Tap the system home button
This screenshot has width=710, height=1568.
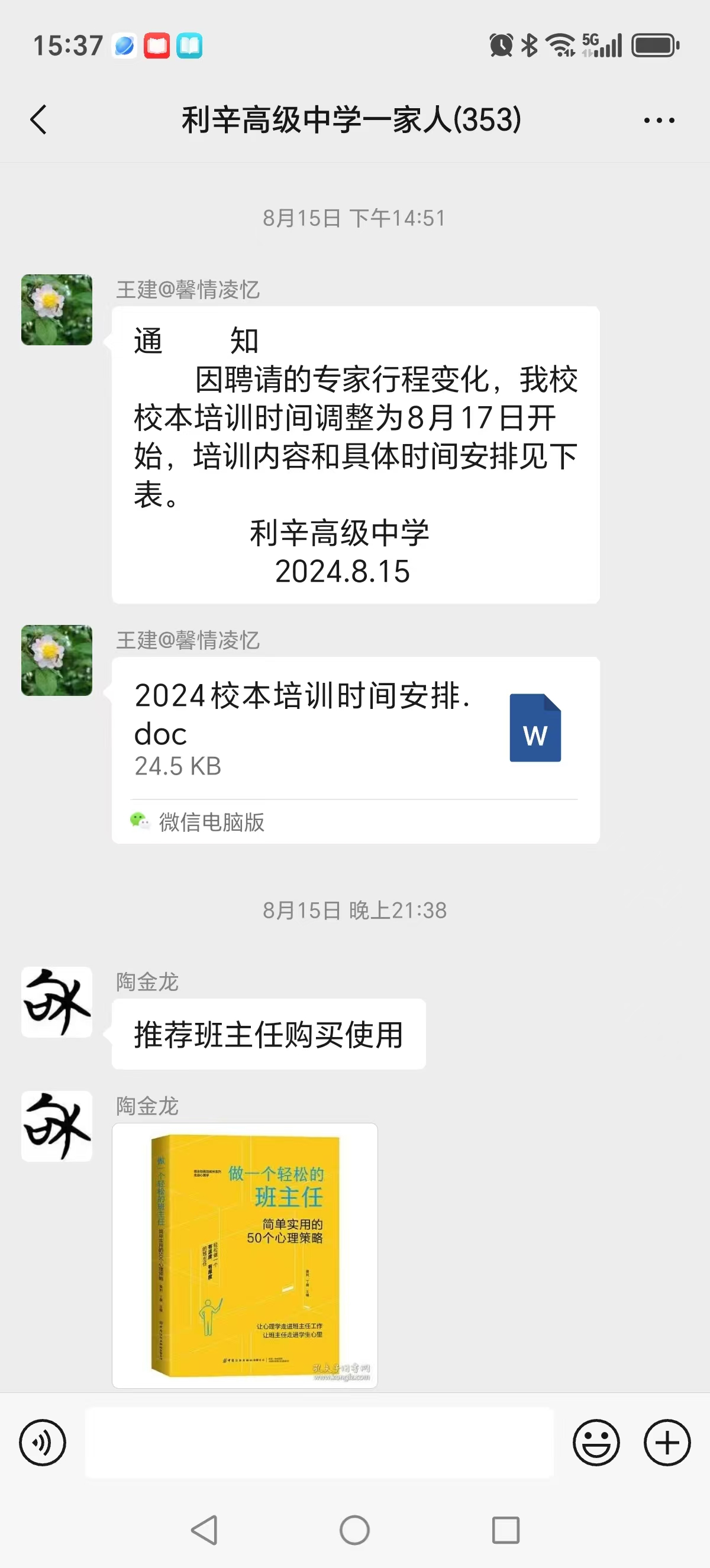(x=354, y=1530)
